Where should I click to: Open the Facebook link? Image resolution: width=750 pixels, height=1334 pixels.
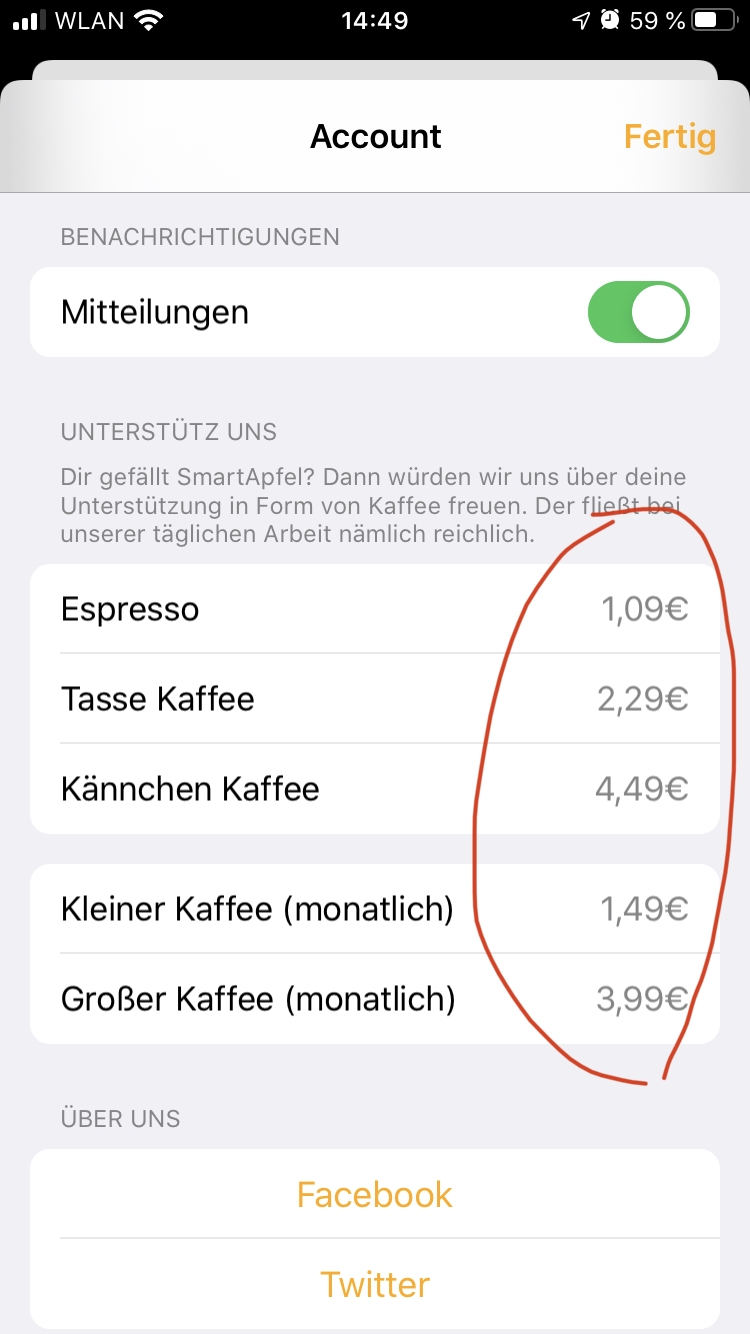[375, 1194]
